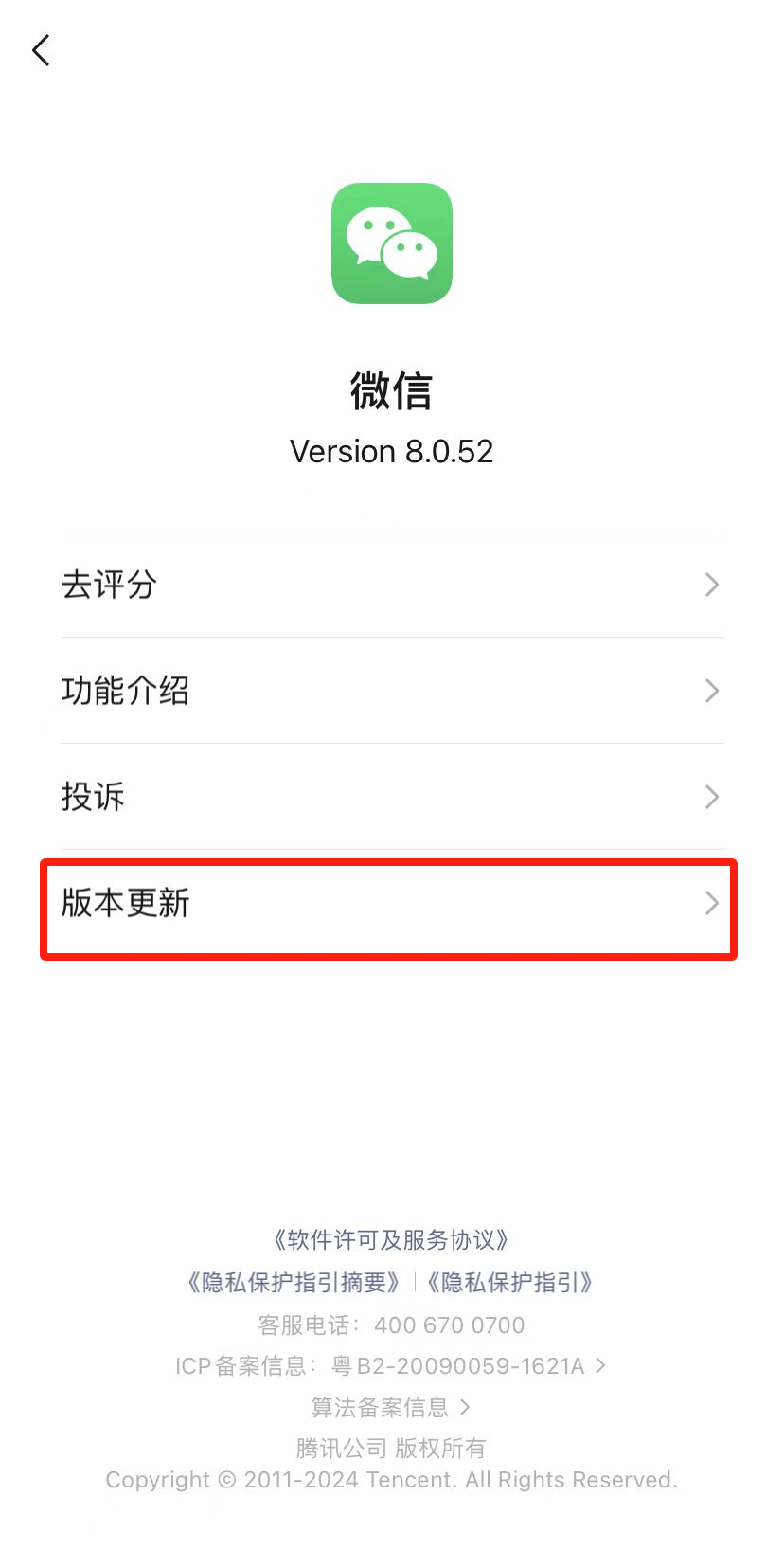The width and height of the screenshot is (784, 1550).
Task: Open the 《隐私保护指引摘要》 link
Action: pos(294,1283)
